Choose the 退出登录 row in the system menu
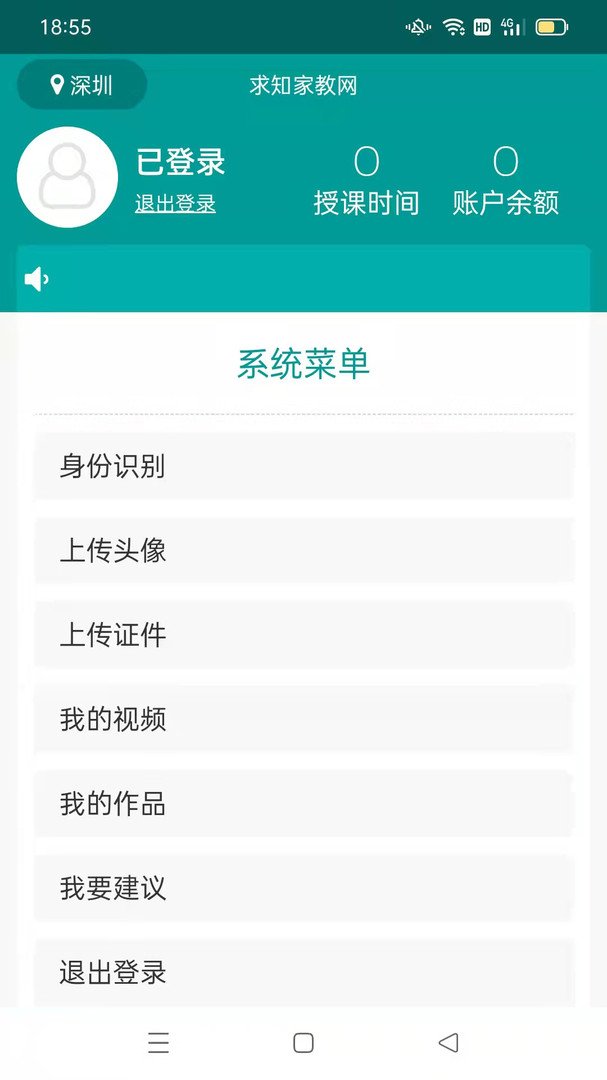Viewport: 607px width, 1080px height. click(x=304, y=972)
